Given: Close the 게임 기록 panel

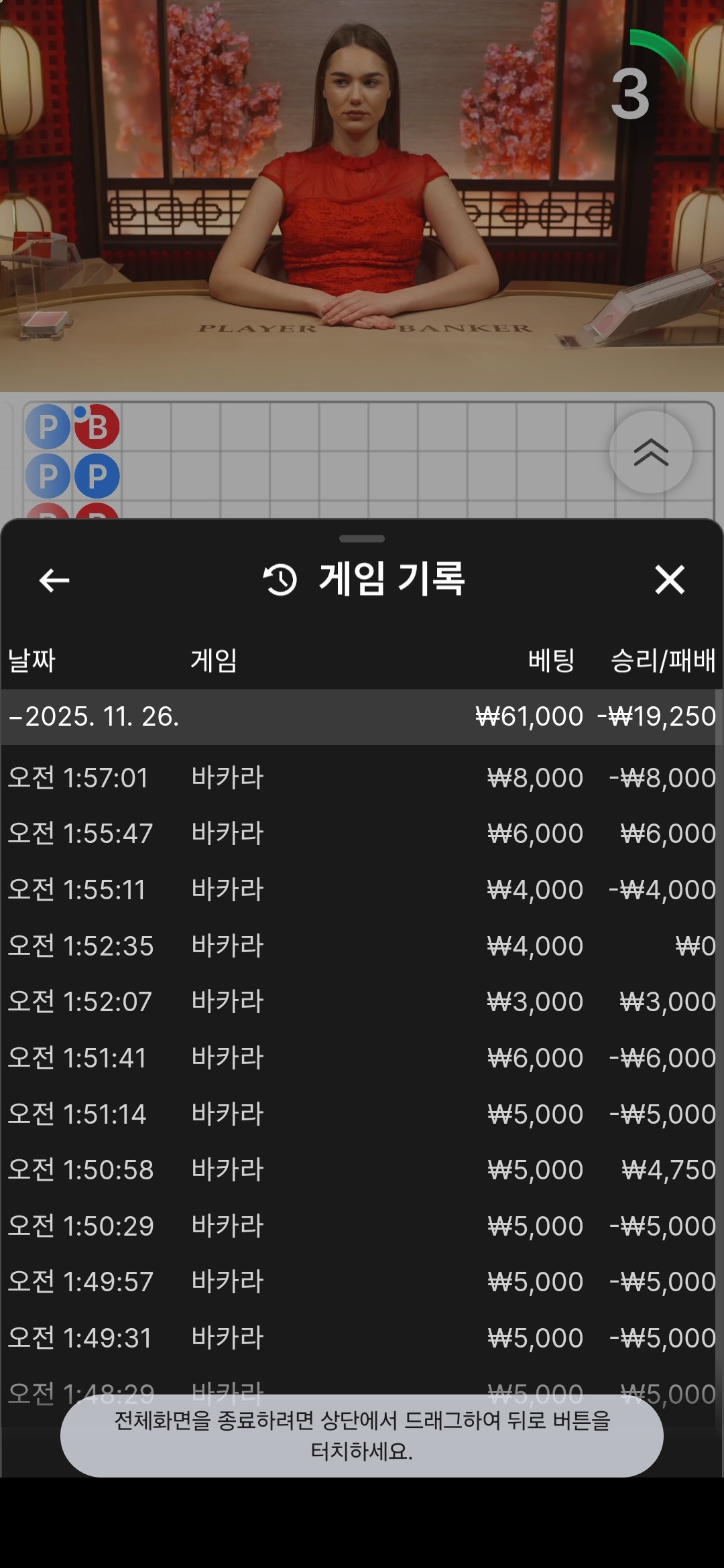Looking at the screenshot, I should click(x=670, y=580).
